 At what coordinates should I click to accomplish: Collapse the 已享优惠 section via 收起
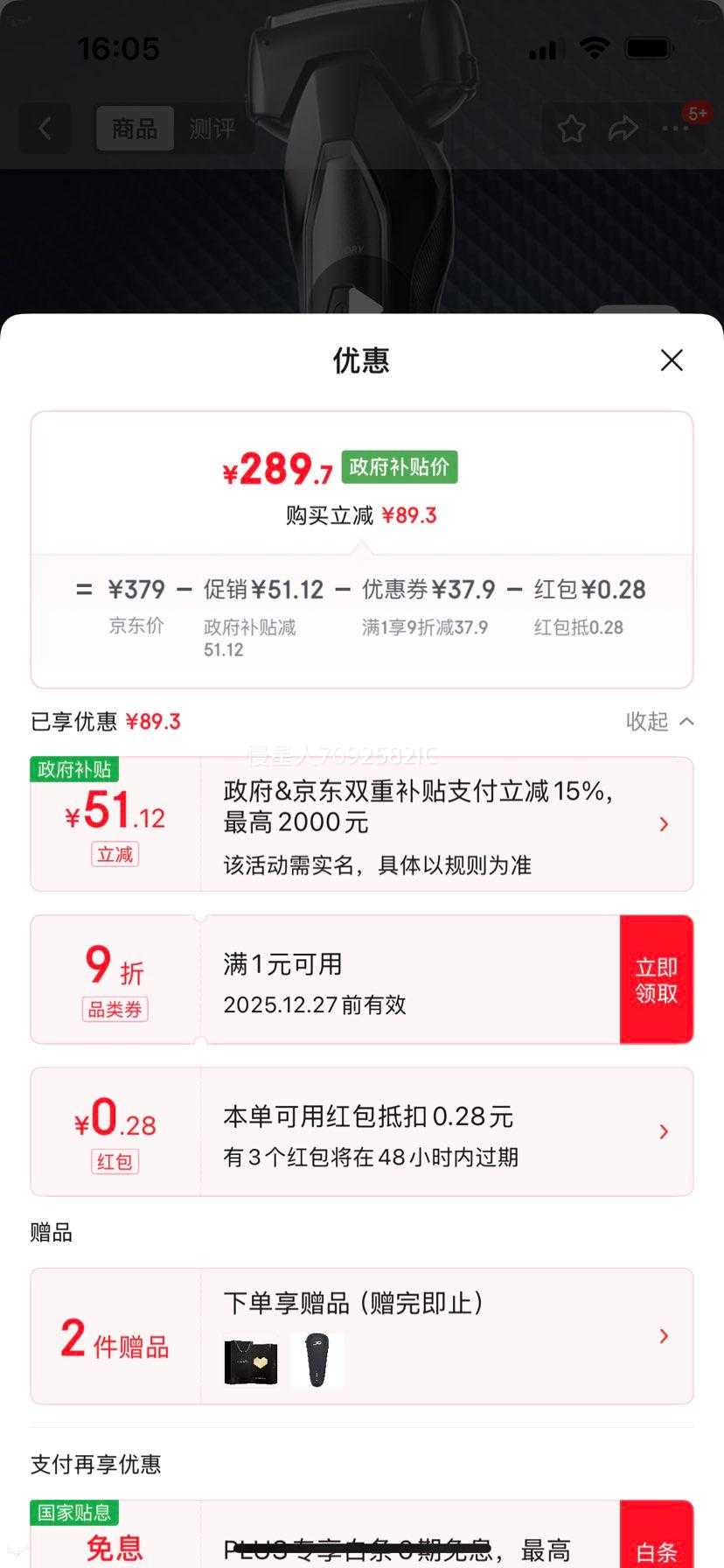pos(660,721)
